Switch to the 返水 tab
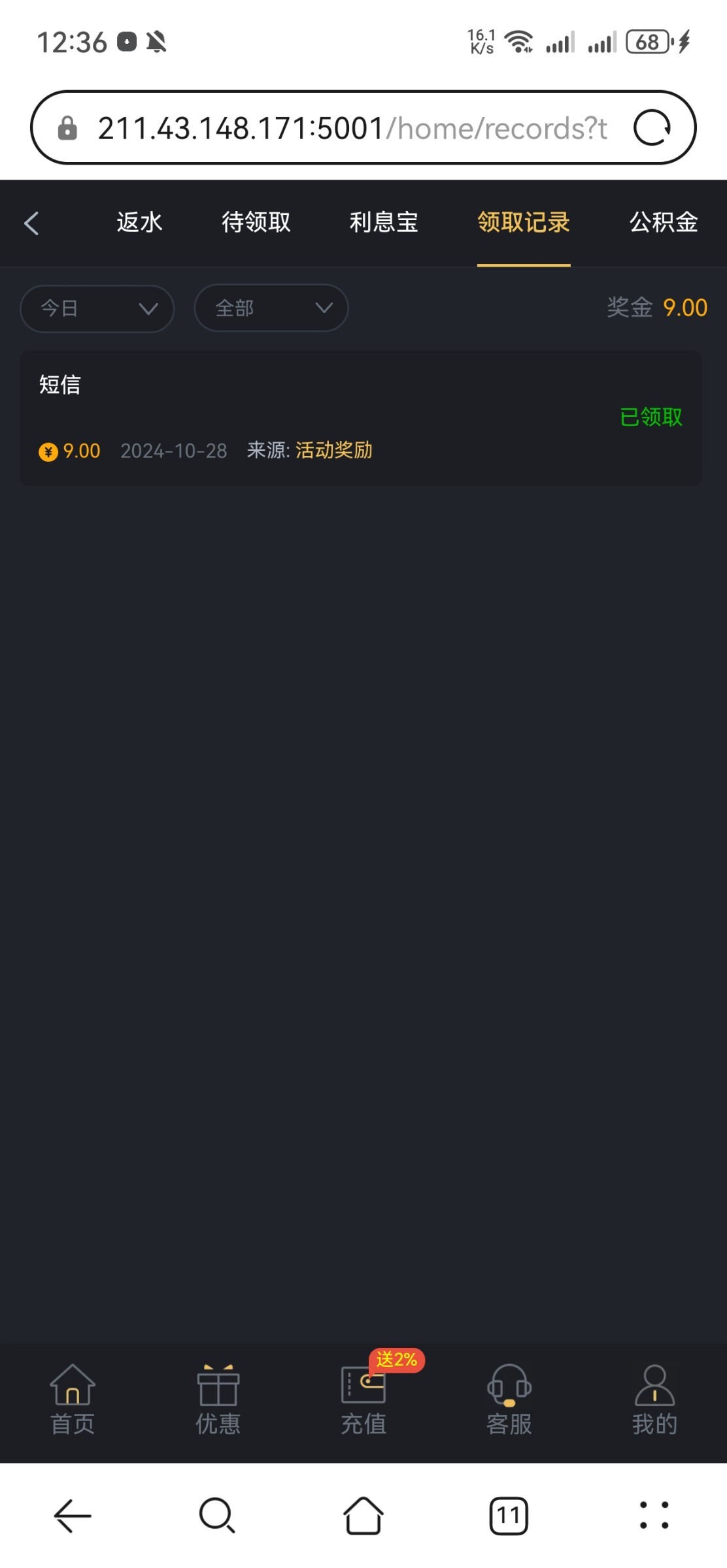 [139, 223]
